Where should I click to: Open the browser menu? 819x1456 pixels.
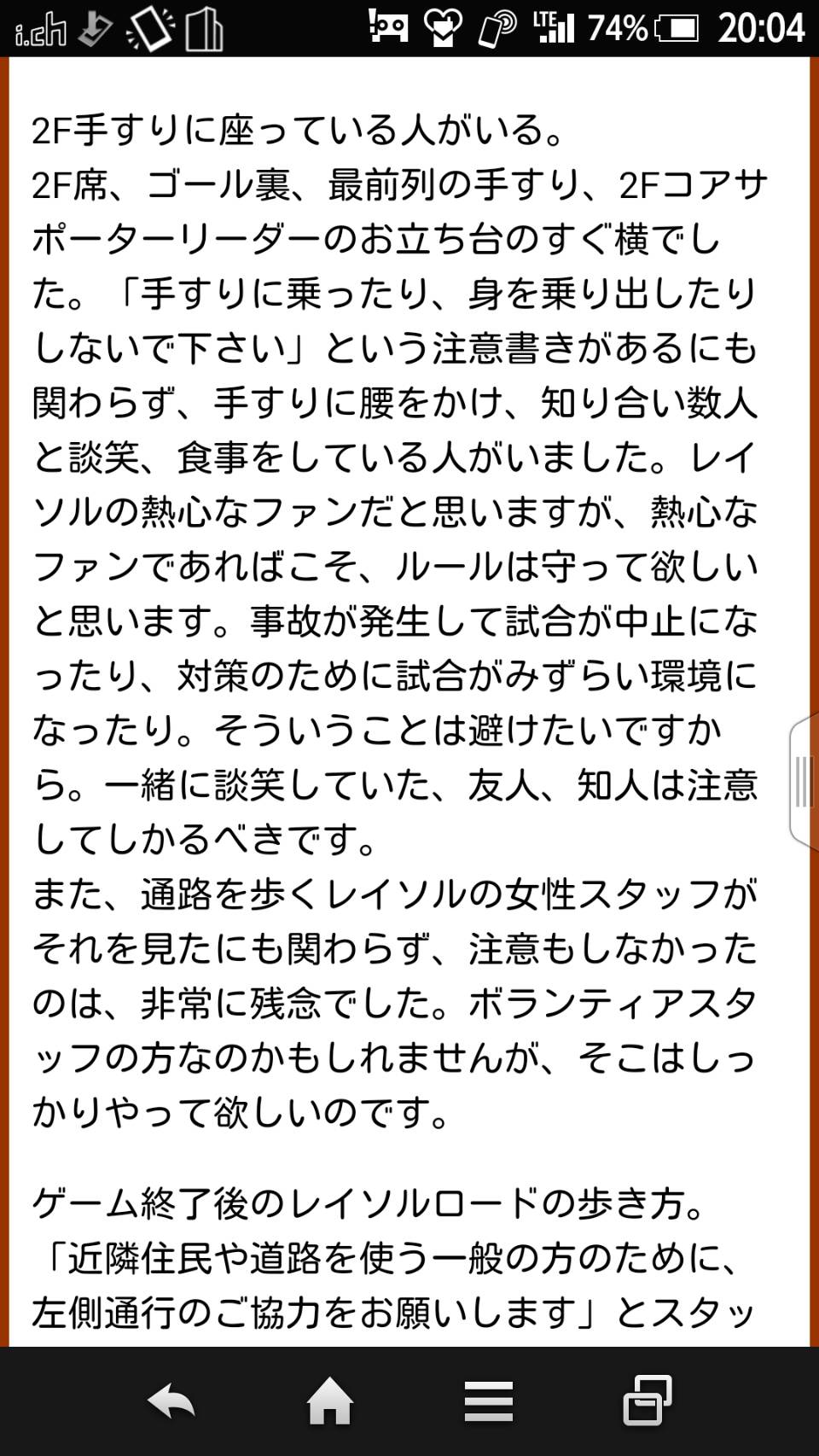488,1401
